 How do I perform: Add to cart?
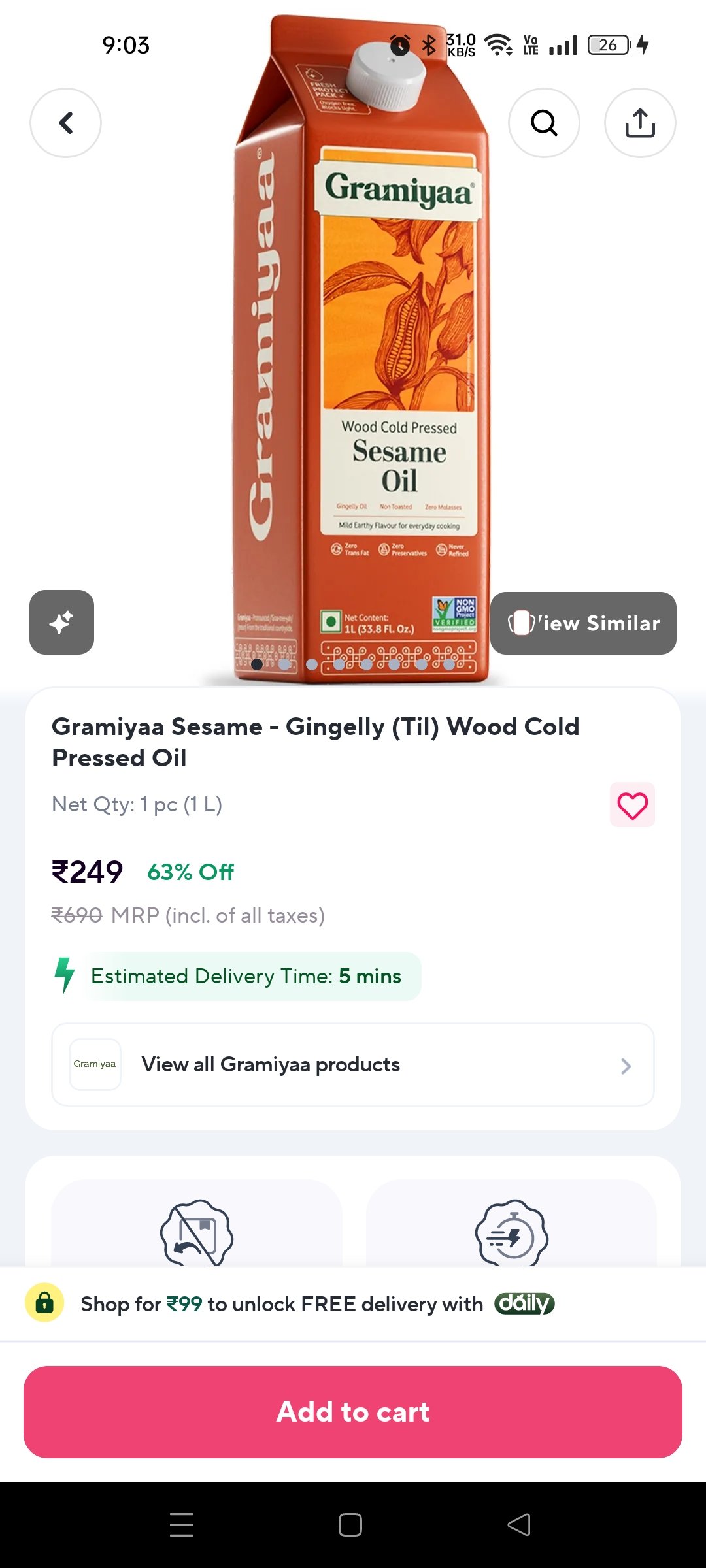(353, 1412)
